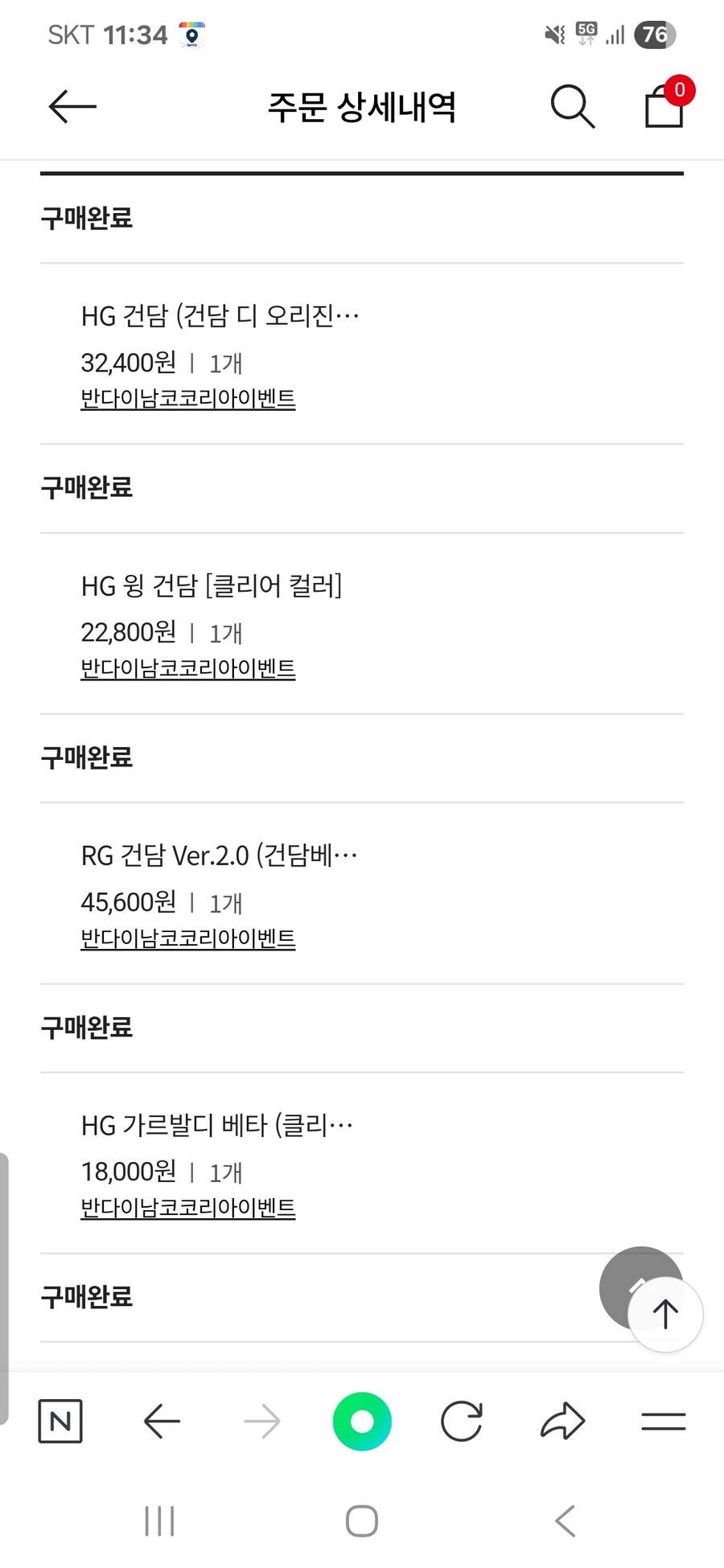Open RG 건담 Ver.2.0 order item
Viewport: 724px width, 1568px height.
coord(219,856)
